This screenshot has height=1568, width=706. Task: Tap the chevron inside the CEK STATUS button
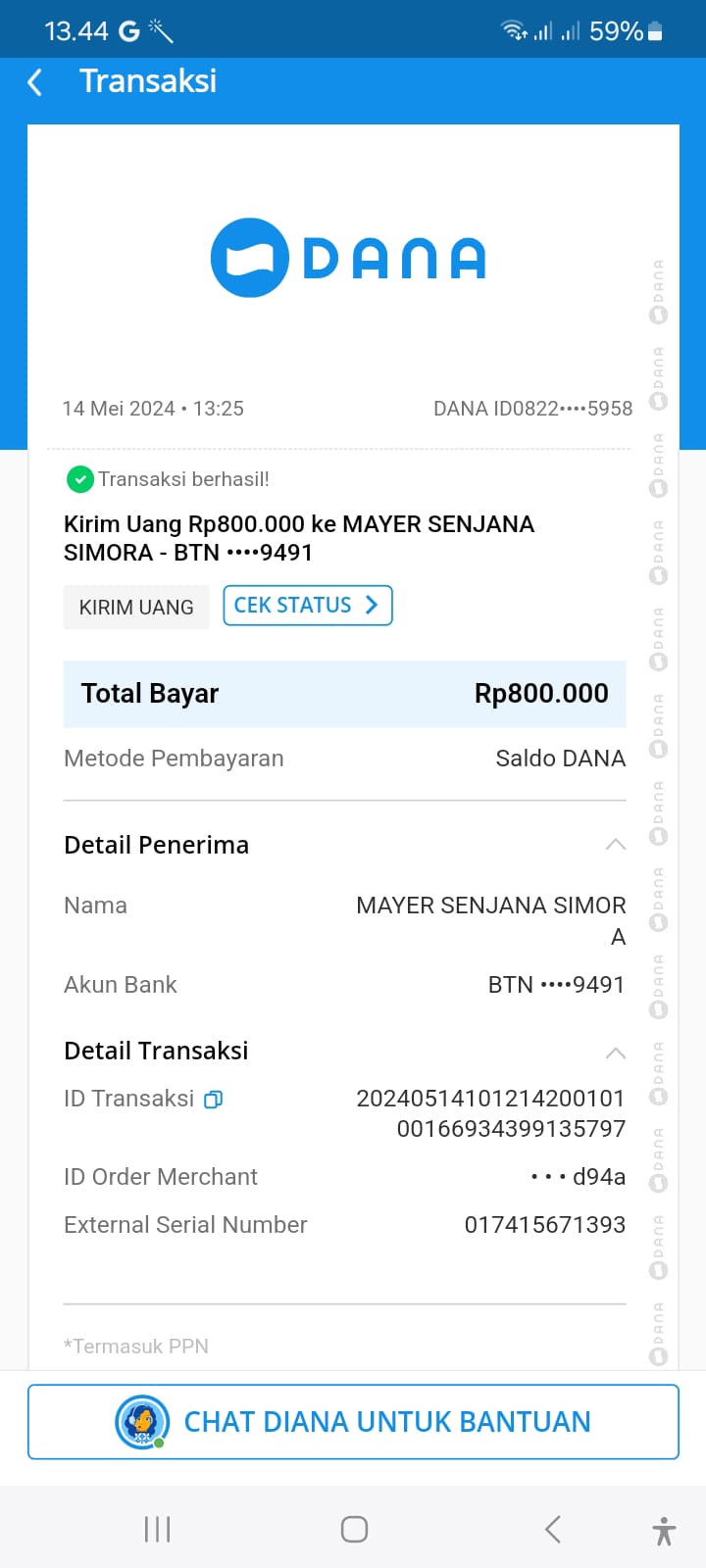(x=371, y=606)
